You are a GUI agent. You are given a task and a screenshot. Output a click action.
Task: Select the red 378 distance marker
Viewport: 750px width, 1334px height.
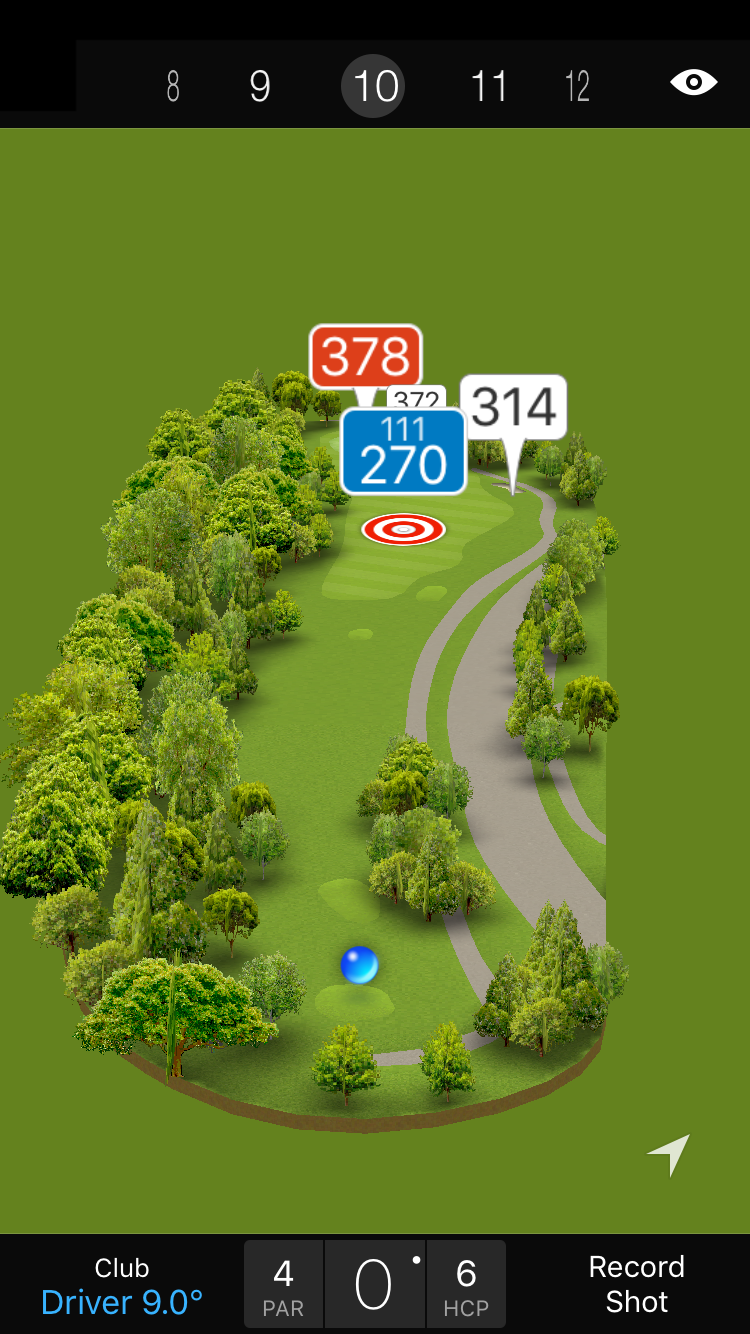tap(365, 356)
